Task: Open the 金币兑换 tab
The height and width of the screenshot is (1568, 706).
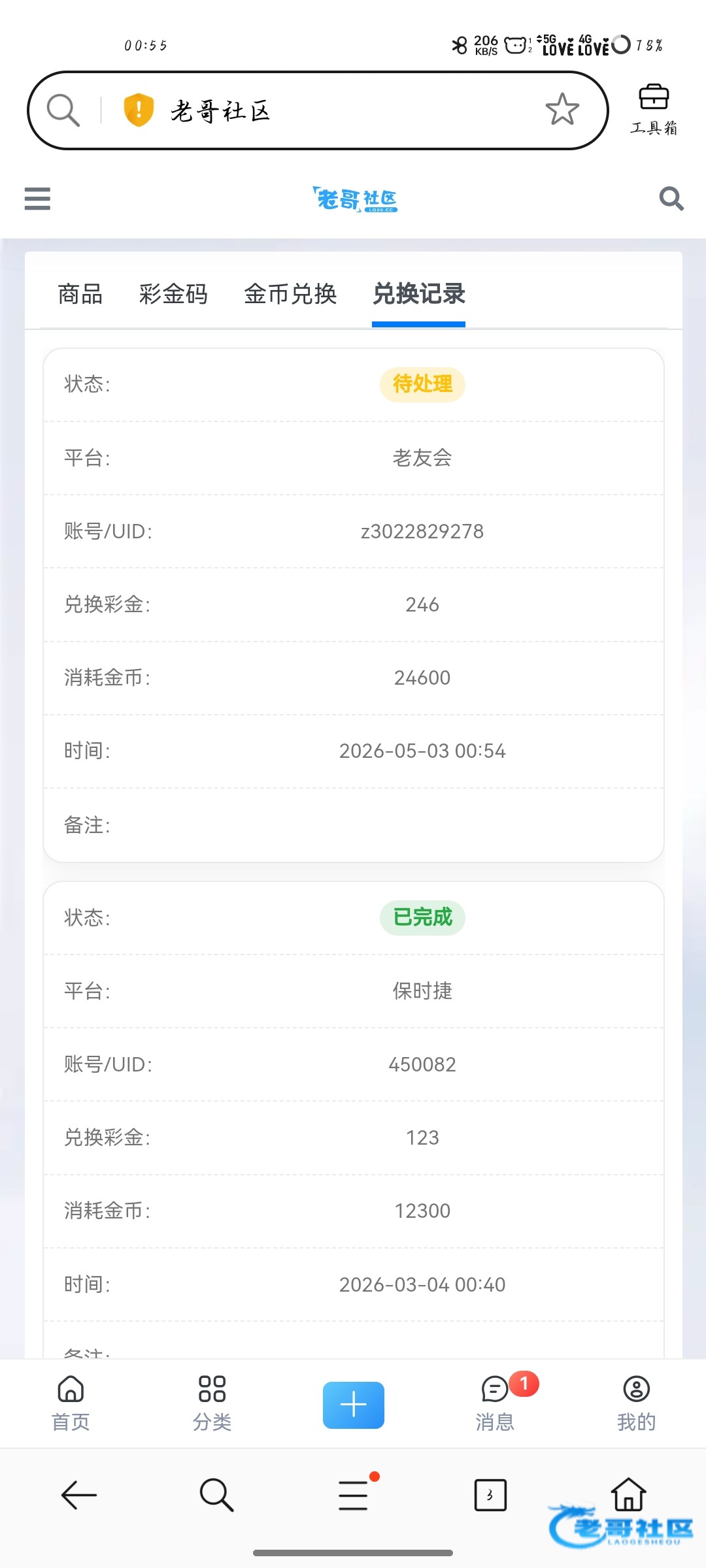Action: [x=290, y=294]
